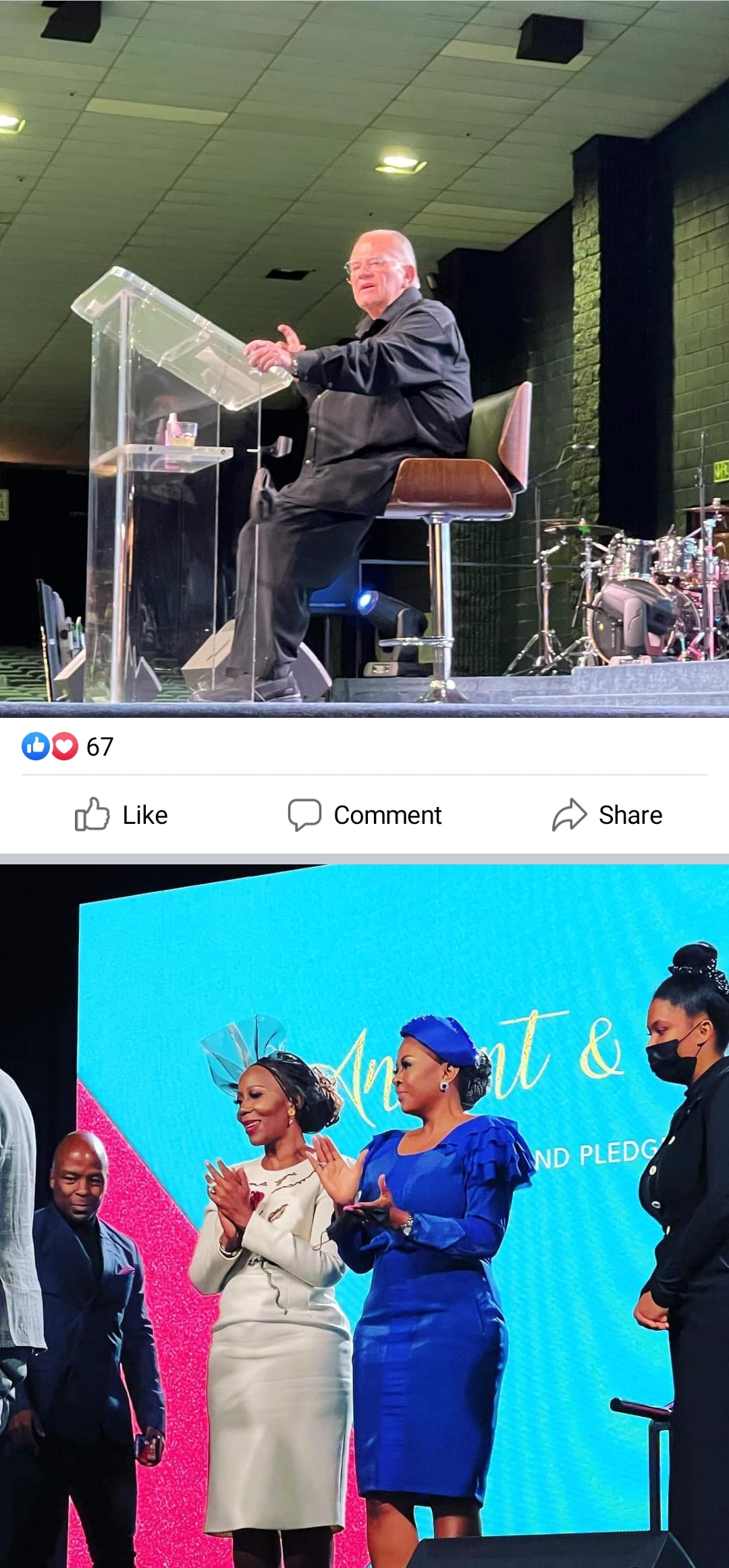The height and width of the screenshot is (1568, 729).
Task: View the 67 reactions list
Action: tap(67, 746)
